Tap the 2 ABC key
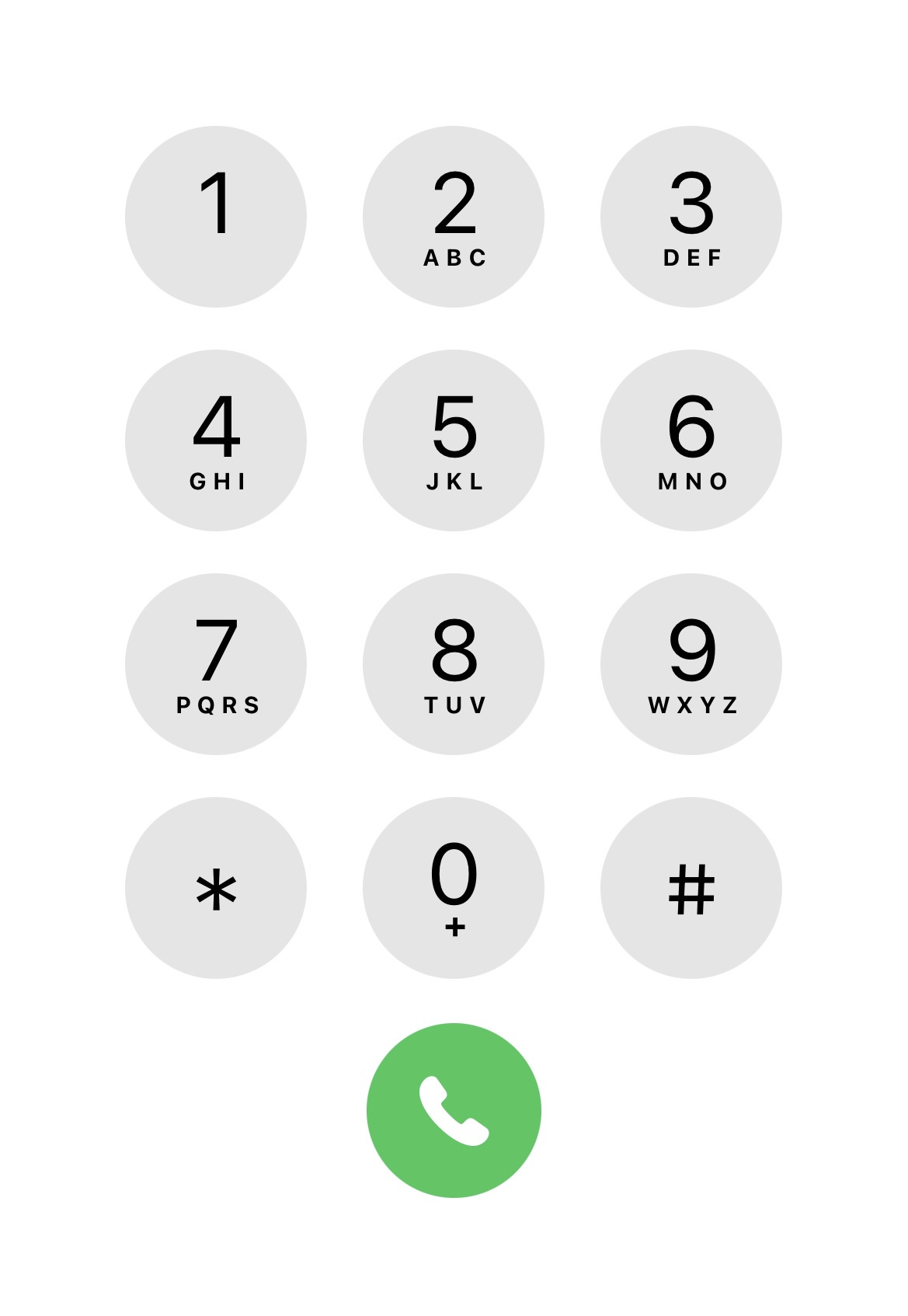The image size is (908, 1316). 454,217
